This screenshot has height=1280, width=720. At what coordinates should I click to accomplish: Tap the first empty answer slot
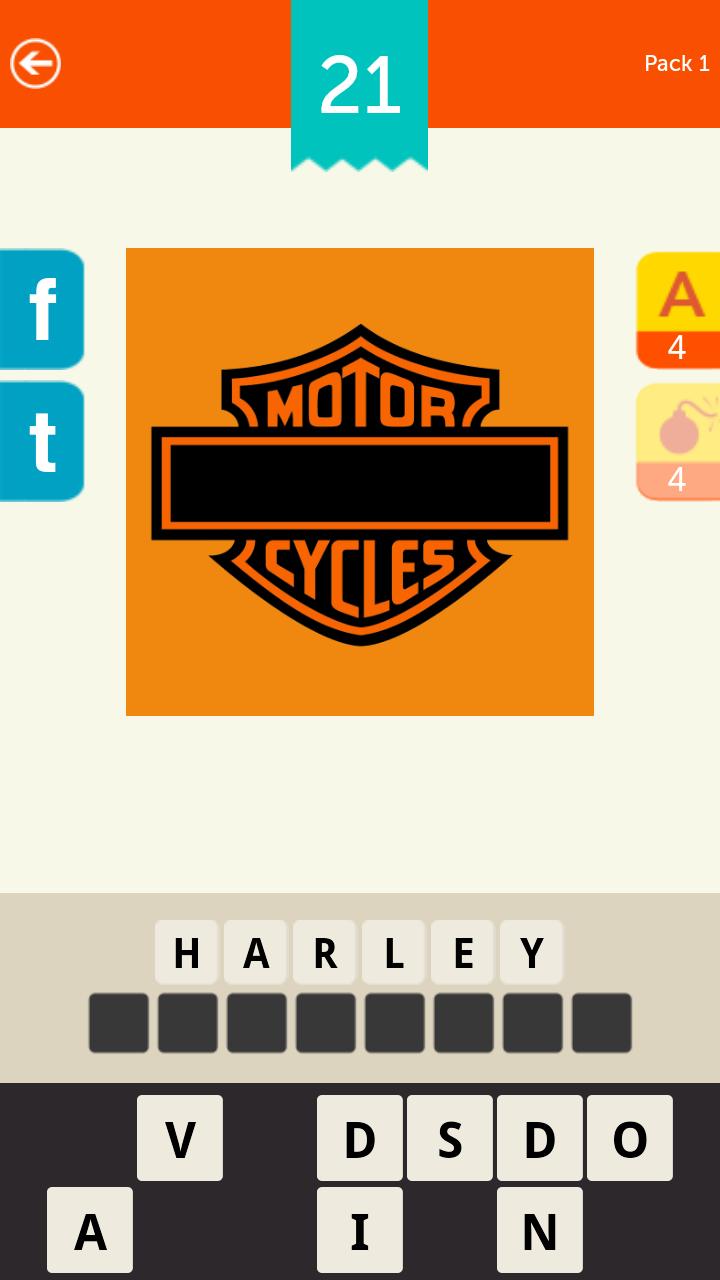click(118, 1022)
